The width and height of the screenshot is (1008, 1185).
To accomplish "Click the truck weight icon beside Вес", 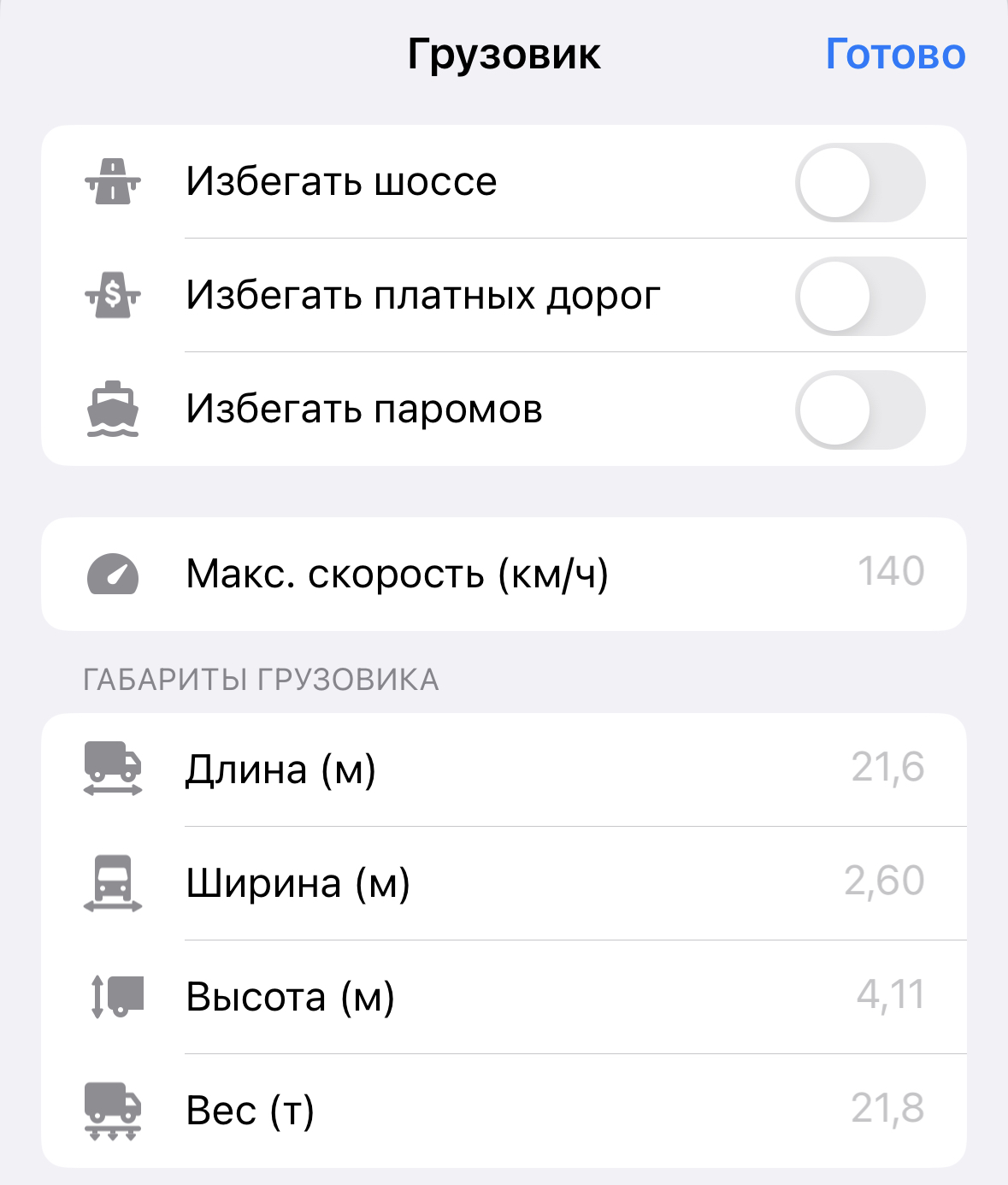I will tap(115, 1111).
